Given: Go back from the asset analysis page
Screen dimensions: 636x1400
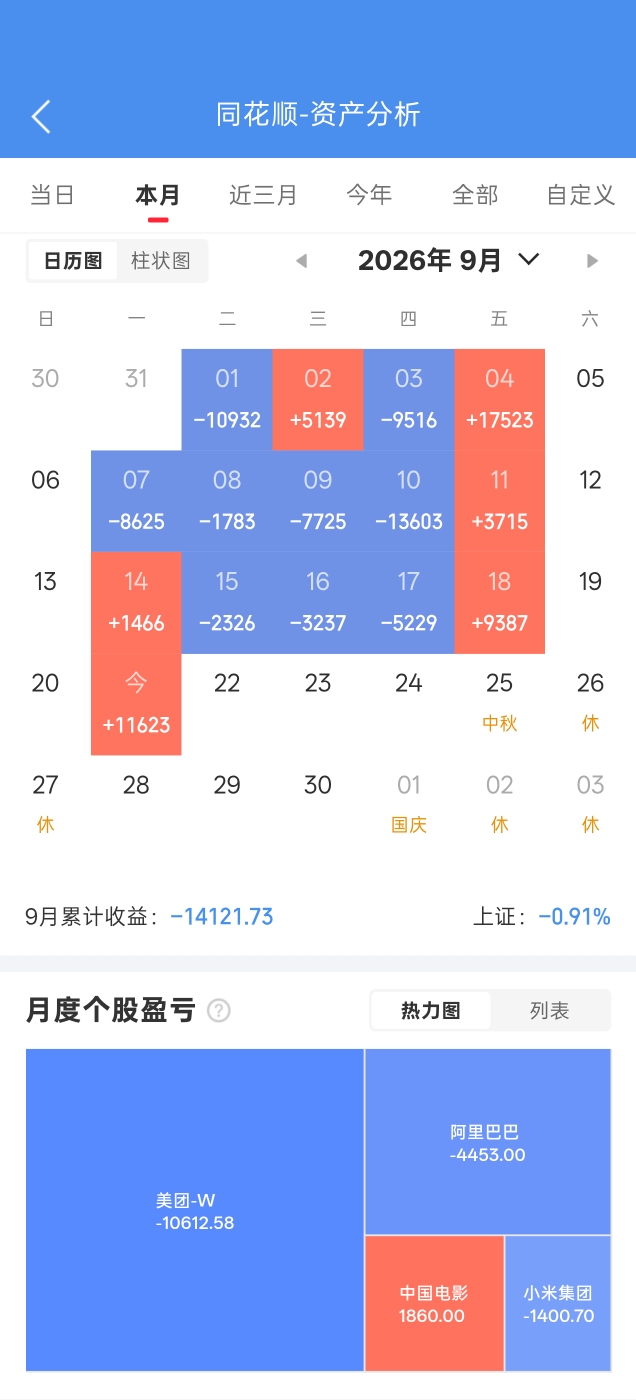Looking at the screenshot, I should pos(41,116).
